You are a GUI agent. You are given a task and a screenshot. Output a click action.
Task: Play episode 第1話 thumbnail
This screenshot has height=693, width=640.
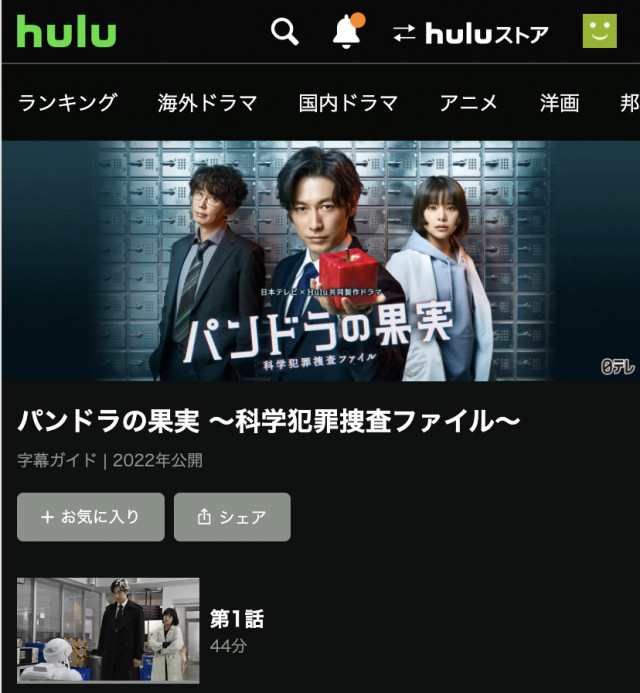coord(108,629)
